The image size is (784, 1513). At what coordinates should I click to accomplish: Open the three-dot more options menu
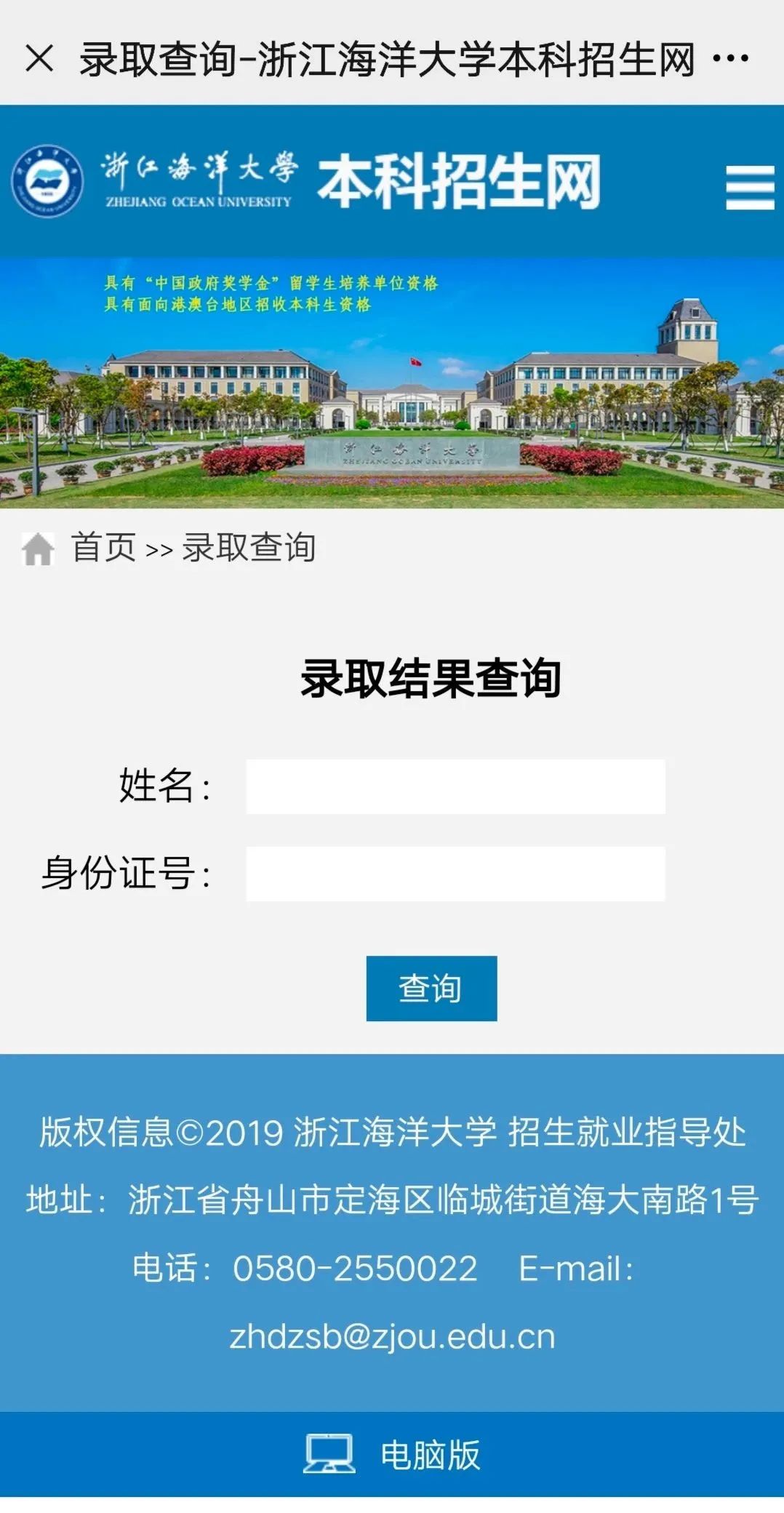click(x=730, y=58)
